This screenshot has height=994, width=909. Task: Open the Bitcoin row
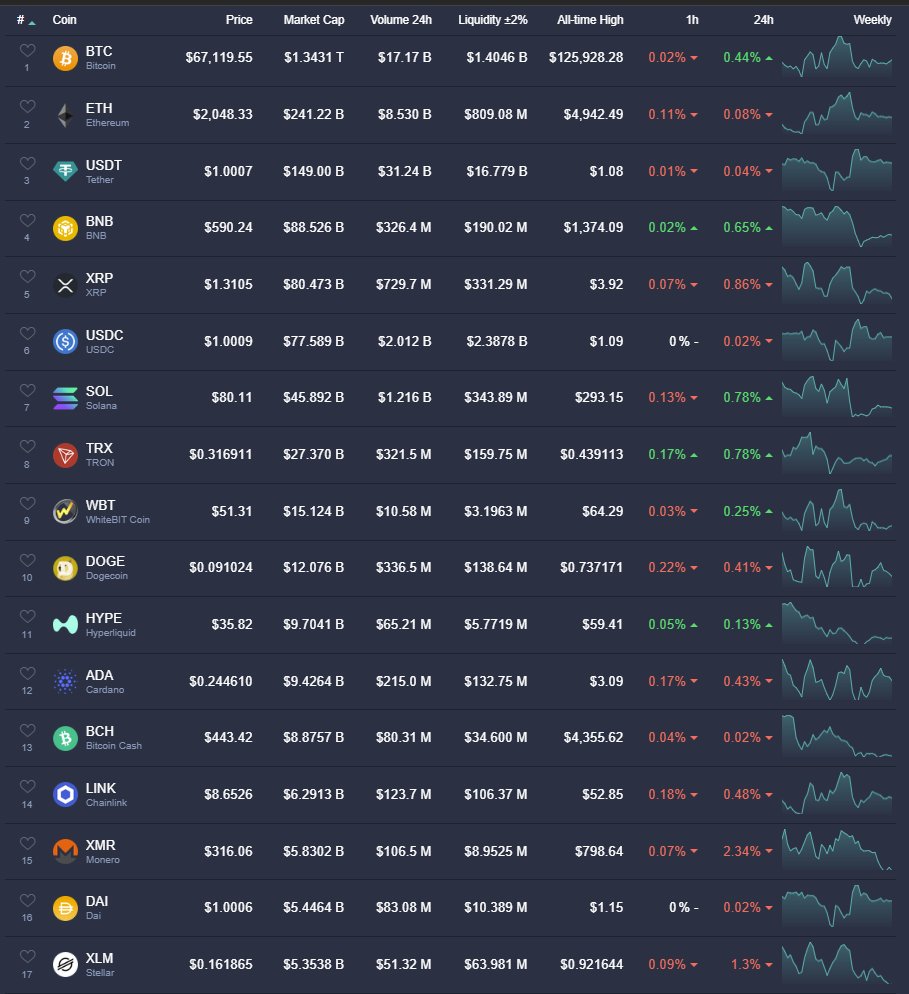point(99,57)
